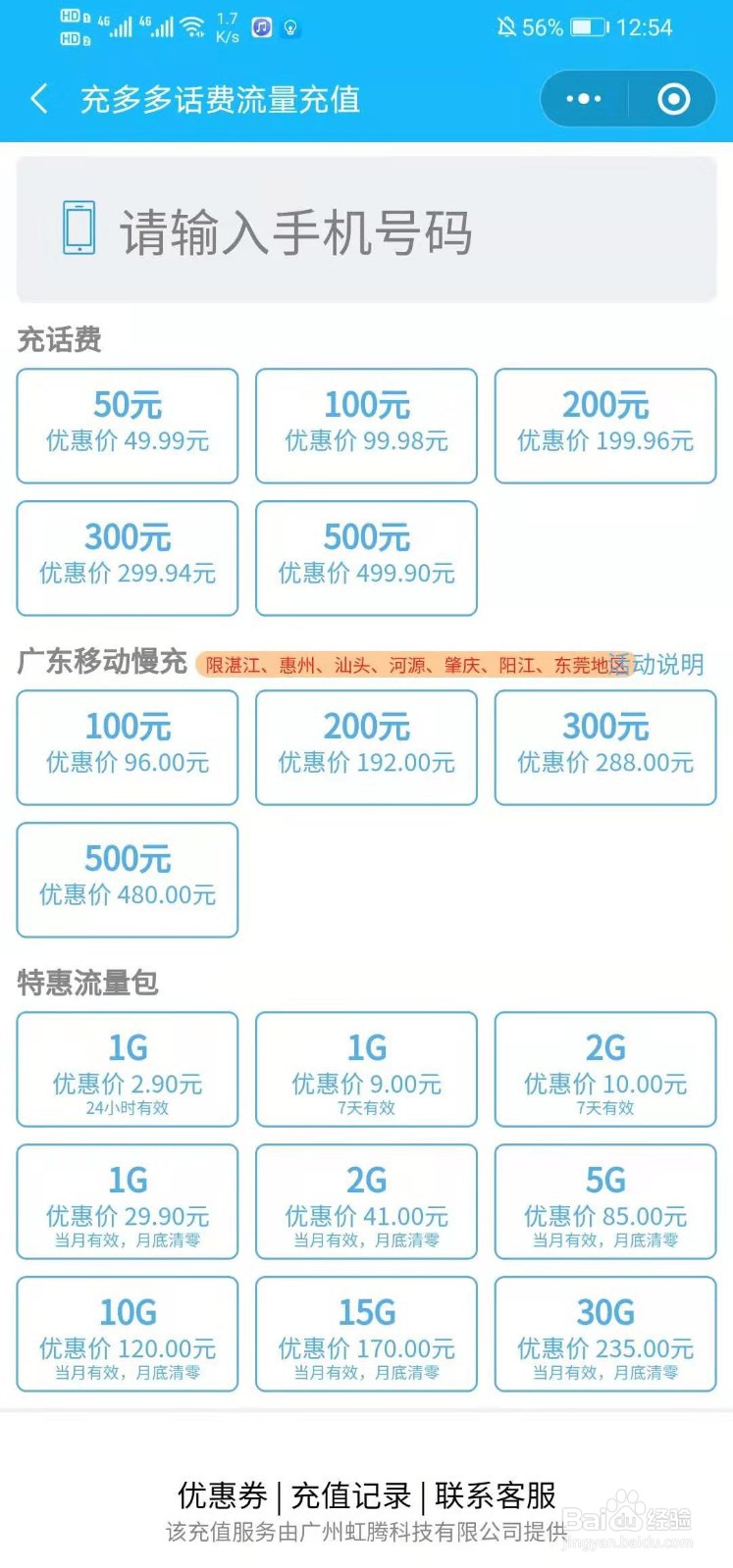This screenshot has height=1568, width=733.
Task: Choose the 500元 slow recharge at 480.00元
Action: pos(127,880)
